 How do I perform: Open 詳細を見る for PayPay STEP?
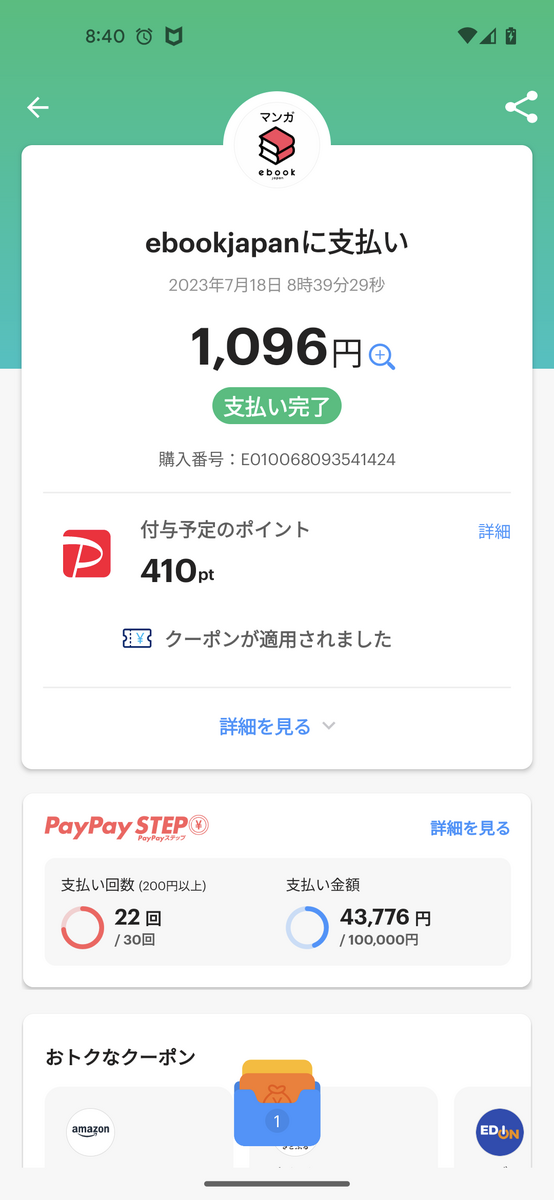[x=470, y=828]
